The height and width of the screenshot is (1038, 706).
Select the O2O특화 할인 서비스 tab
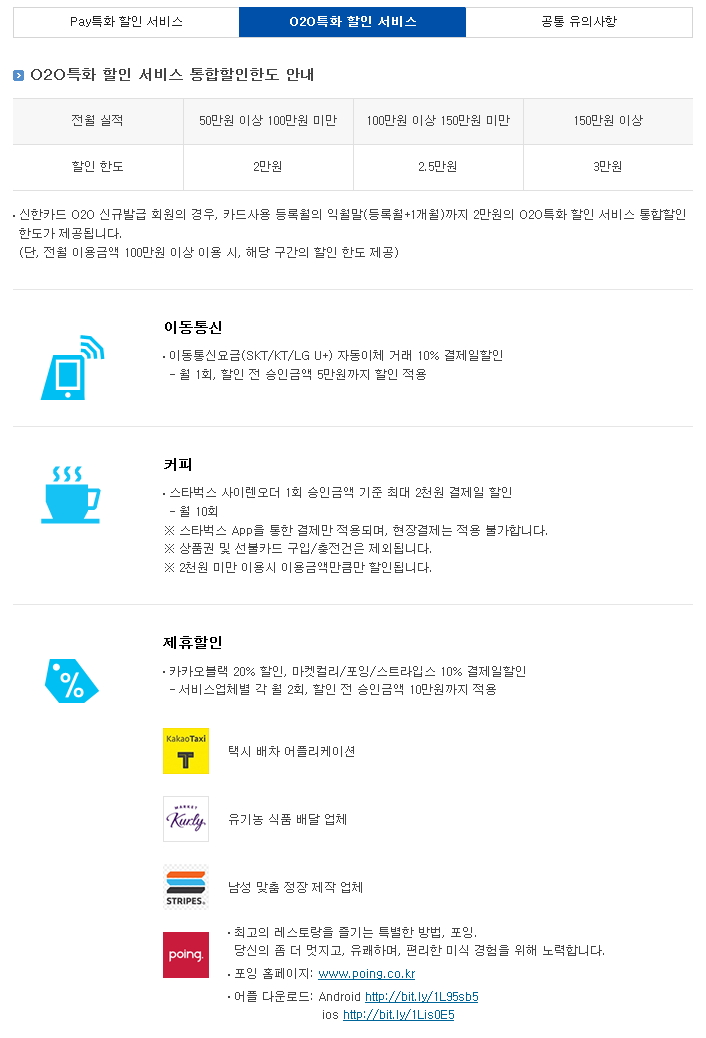tap(352, 22)
